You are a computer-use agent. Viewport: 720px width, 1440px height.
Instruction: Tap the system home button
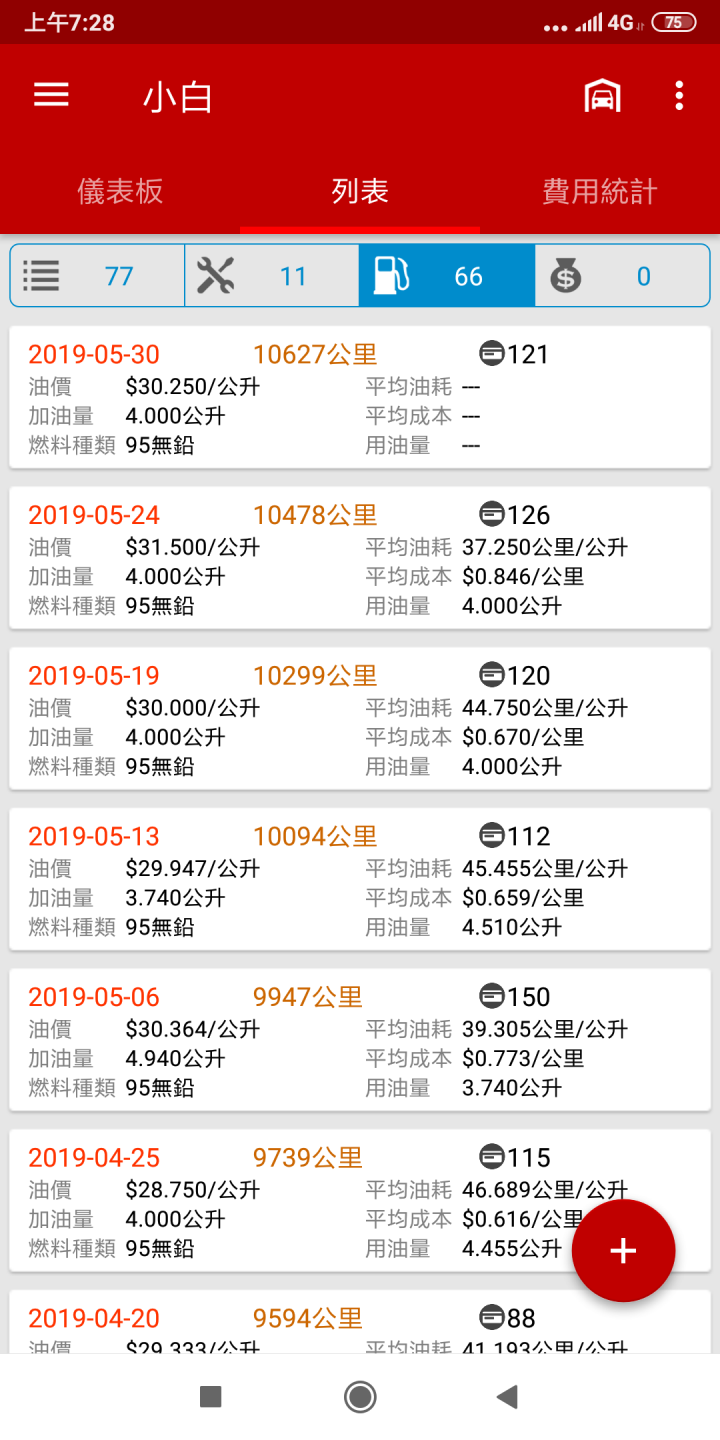point(360,1397)
